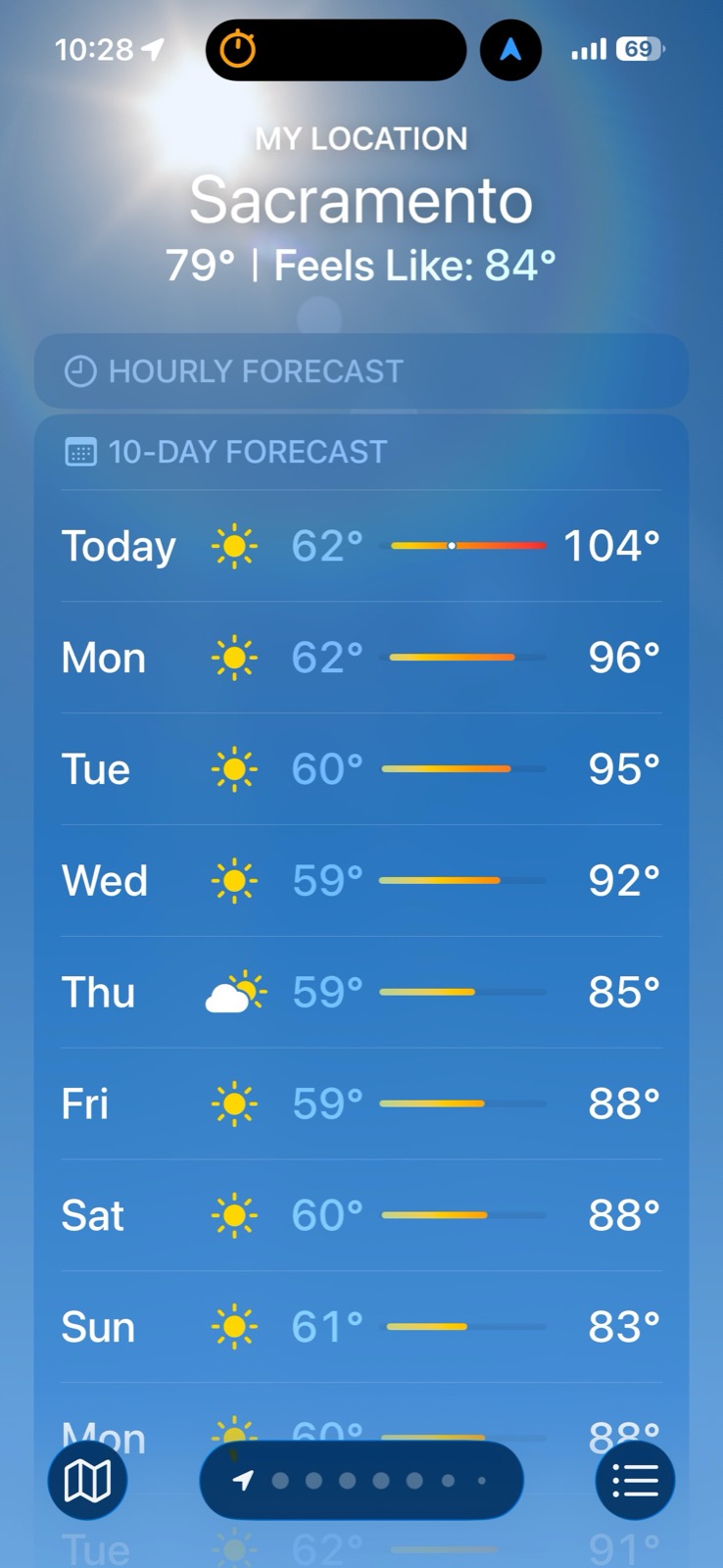View the Fri forecast row

[x=361, y=1104]
